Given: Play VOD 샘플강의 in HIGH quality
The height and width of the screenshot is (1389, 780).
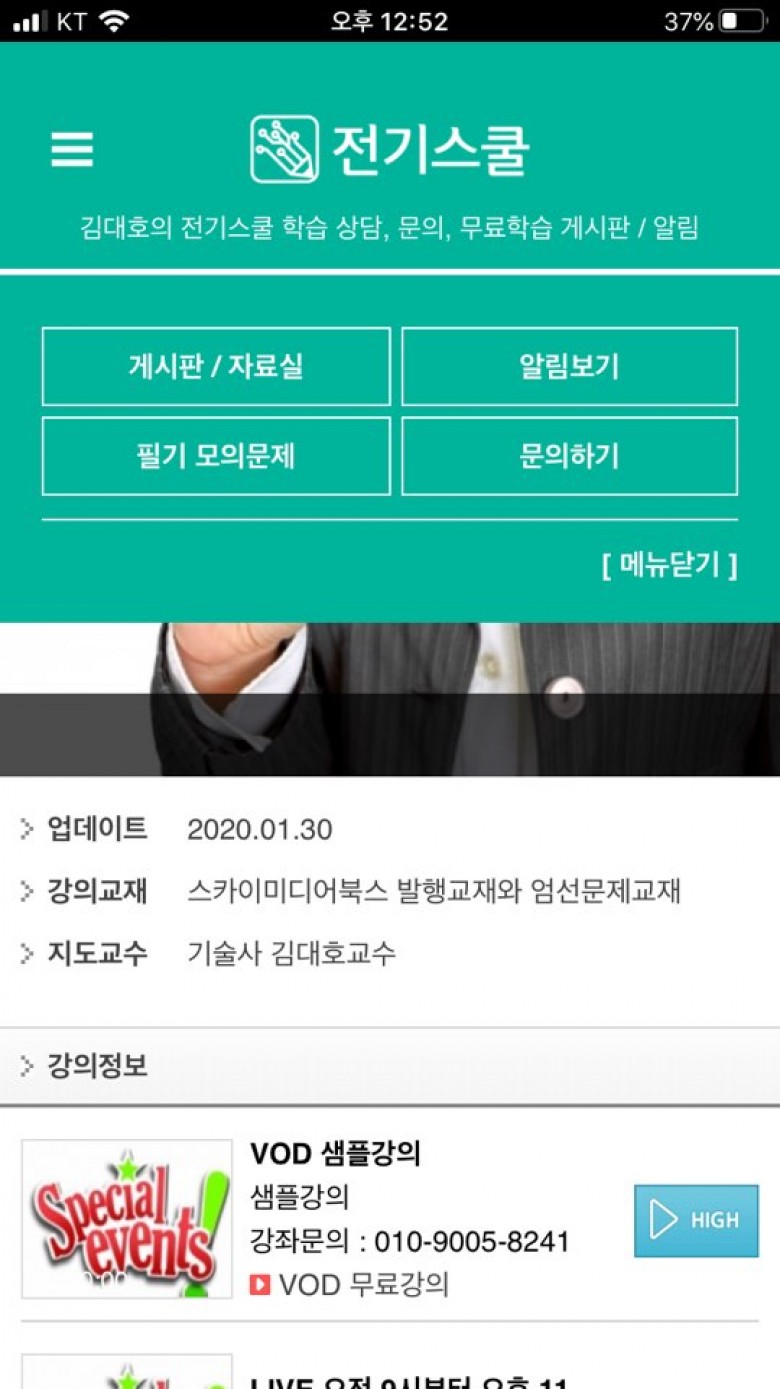Looking at the screenshot, I should 696,1220.
